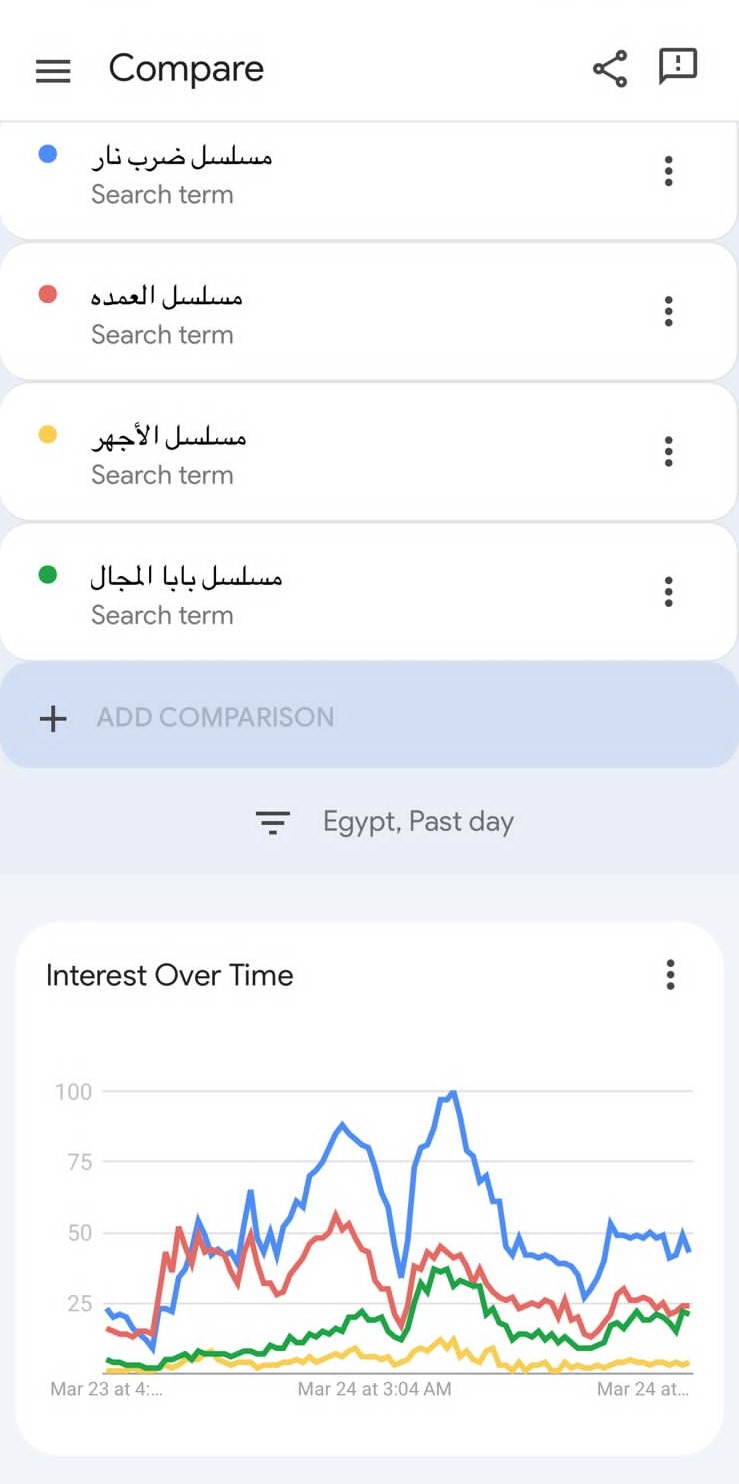The height and width of the screenshot is (1484, 739).
Task: Open options for مسلسل العمده term
Action: pos(669,312)
